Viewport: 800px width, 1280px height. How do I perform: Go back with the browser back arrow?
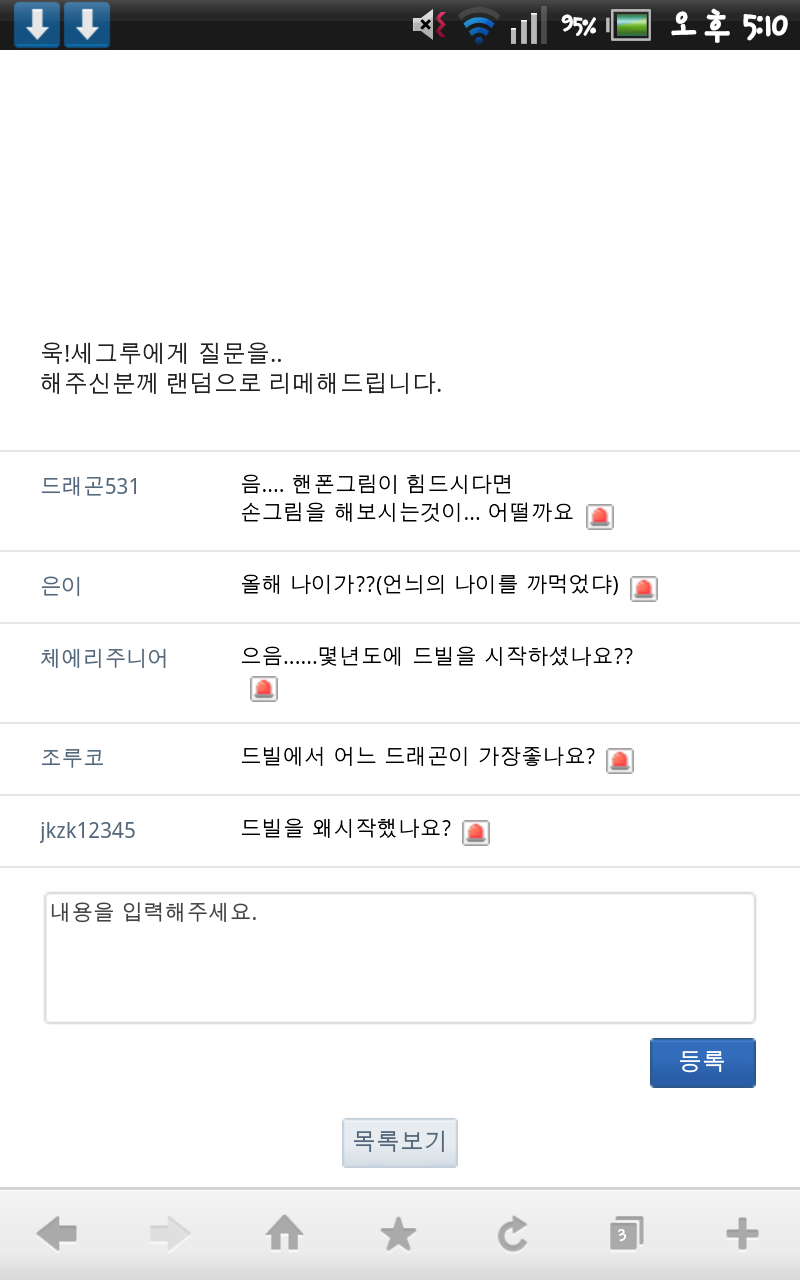(x=57, y=1235)
